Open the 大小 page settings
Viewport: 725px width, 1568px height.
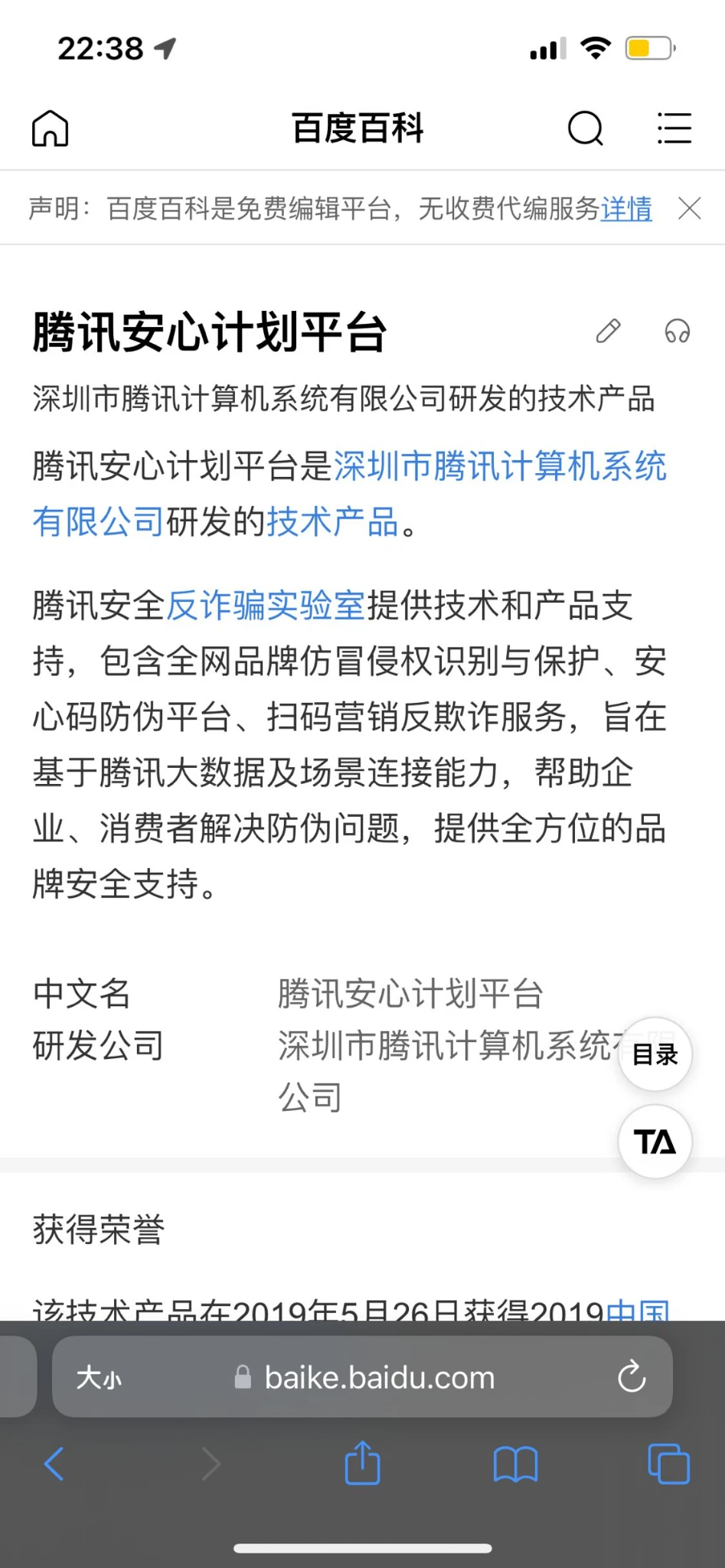(99, 1378)
